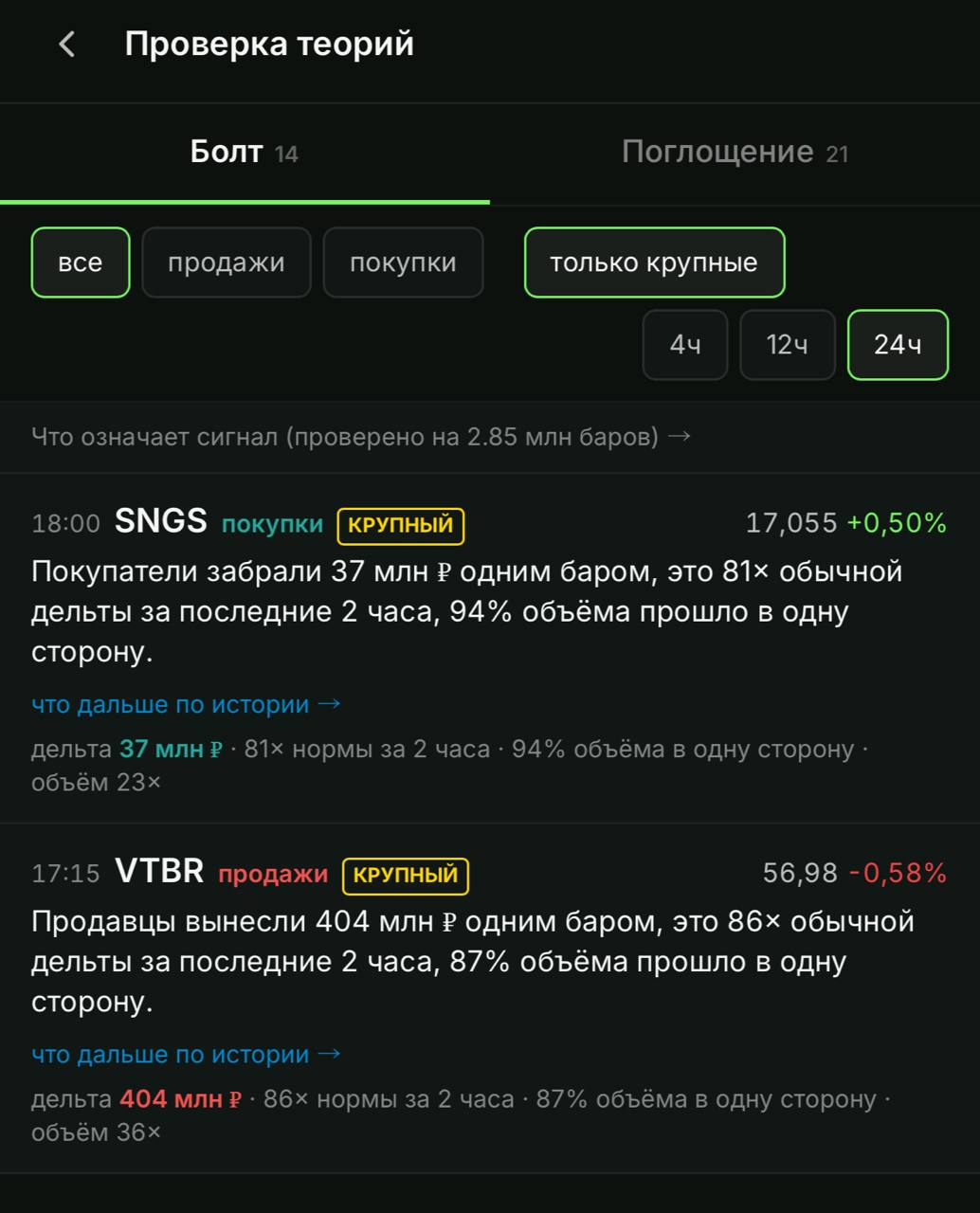Filter by покупки
The image size is (980, 1213).
tap(403, 263)
